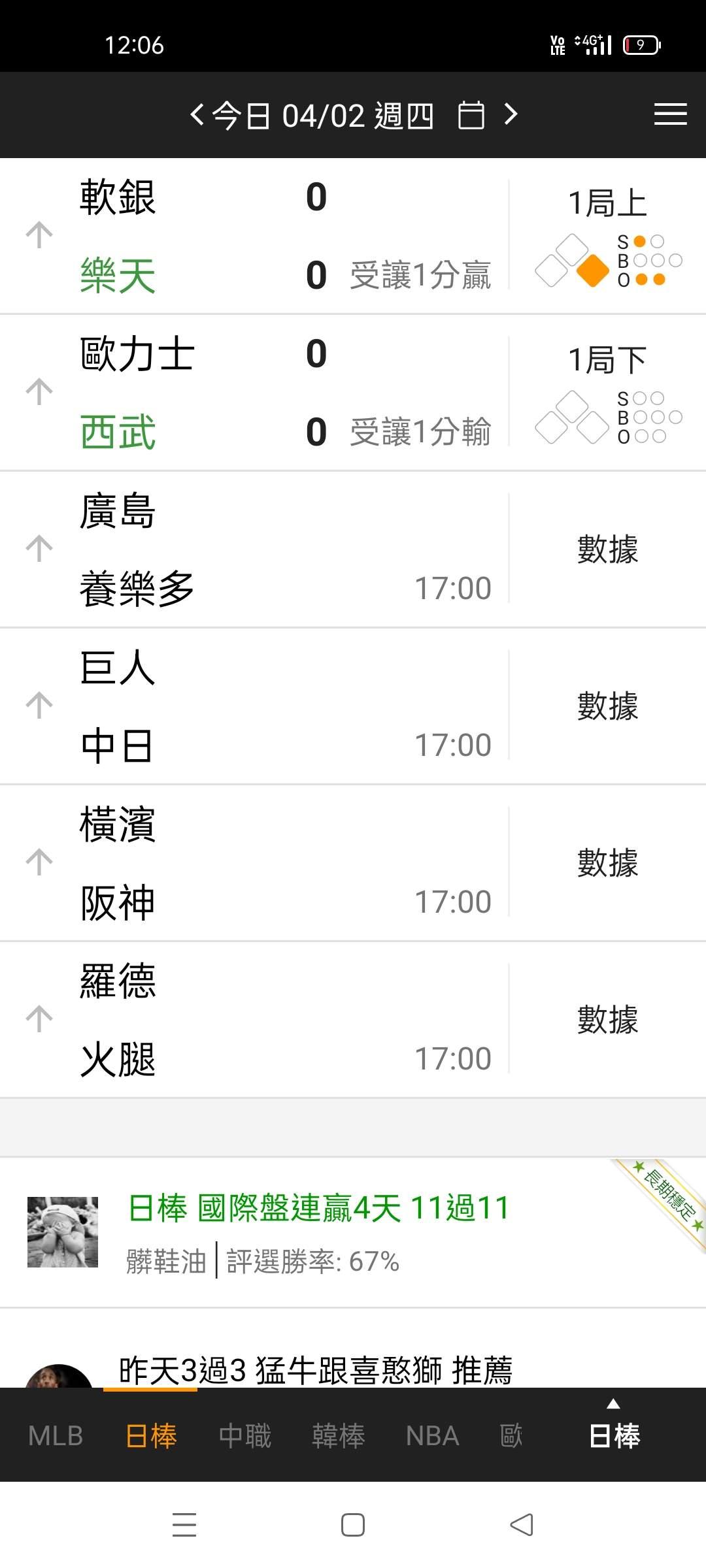Open the 日棒 國際盤連贏4天 article
706x1568 pixels.
click(318, 1207)
